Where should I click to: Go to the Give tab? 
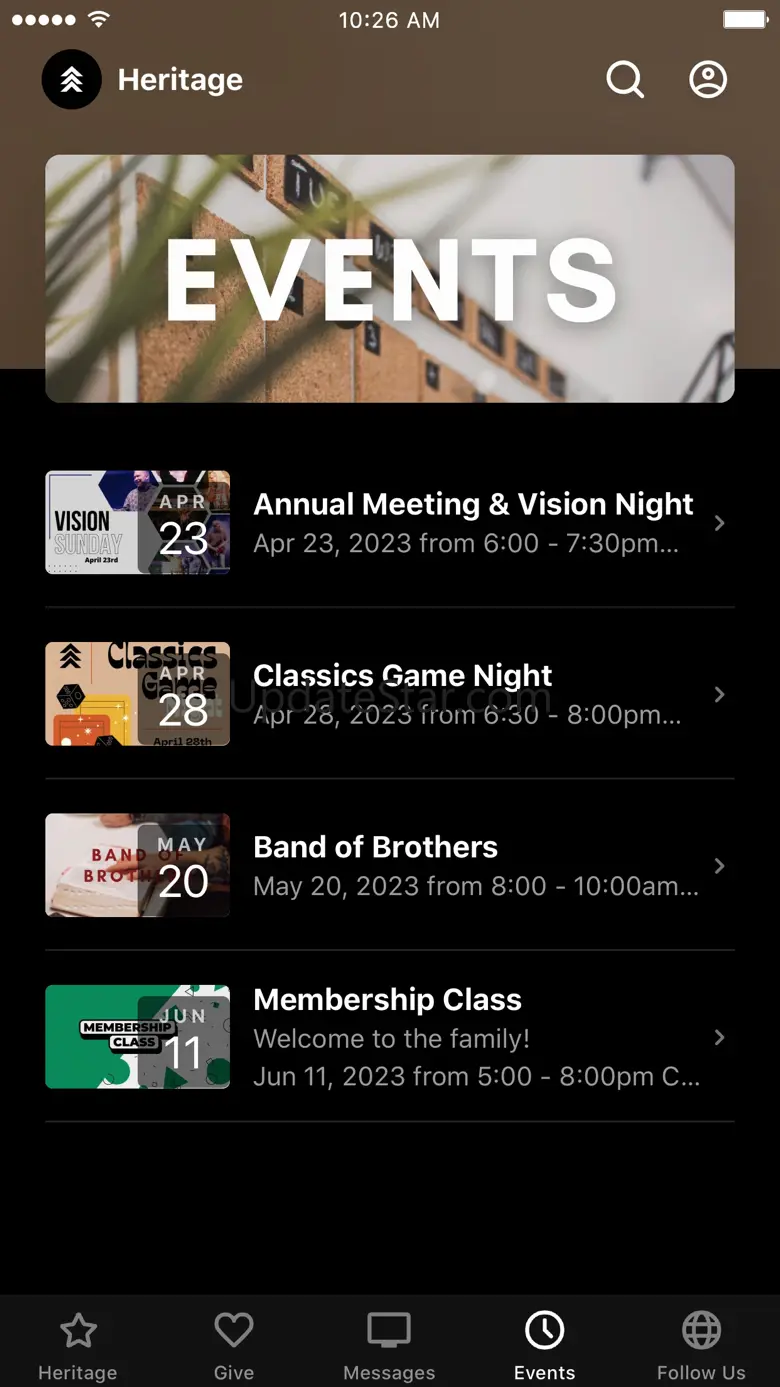[234, 1346]
